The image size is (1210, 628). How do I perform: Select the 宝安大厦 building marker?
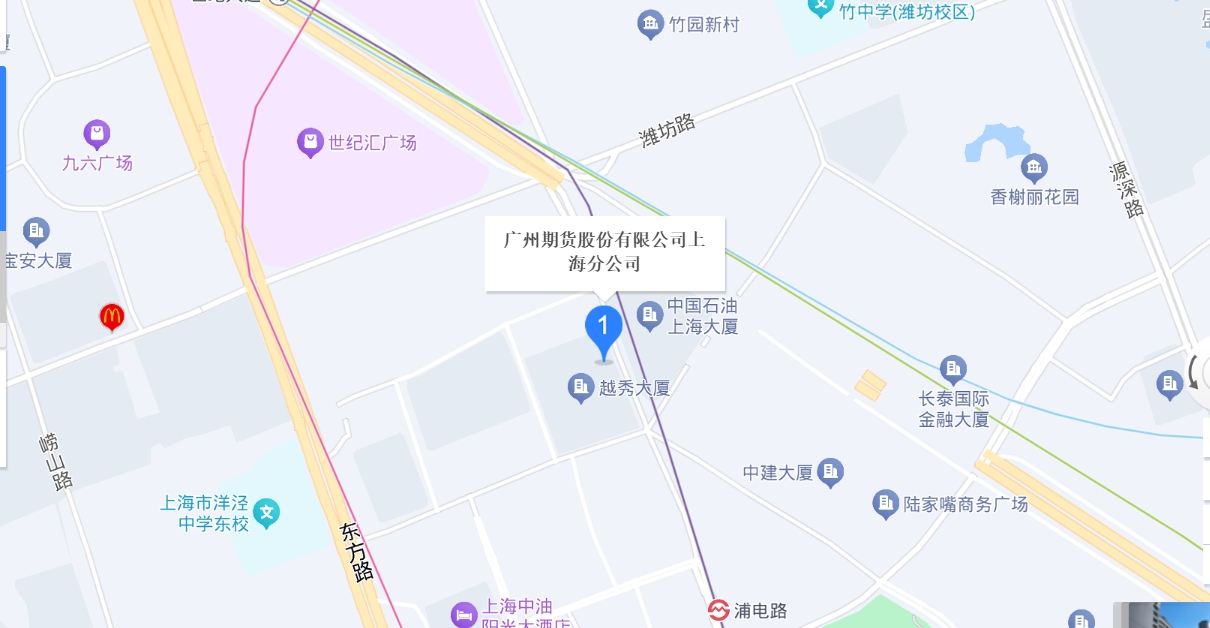(x=36, y=233)
